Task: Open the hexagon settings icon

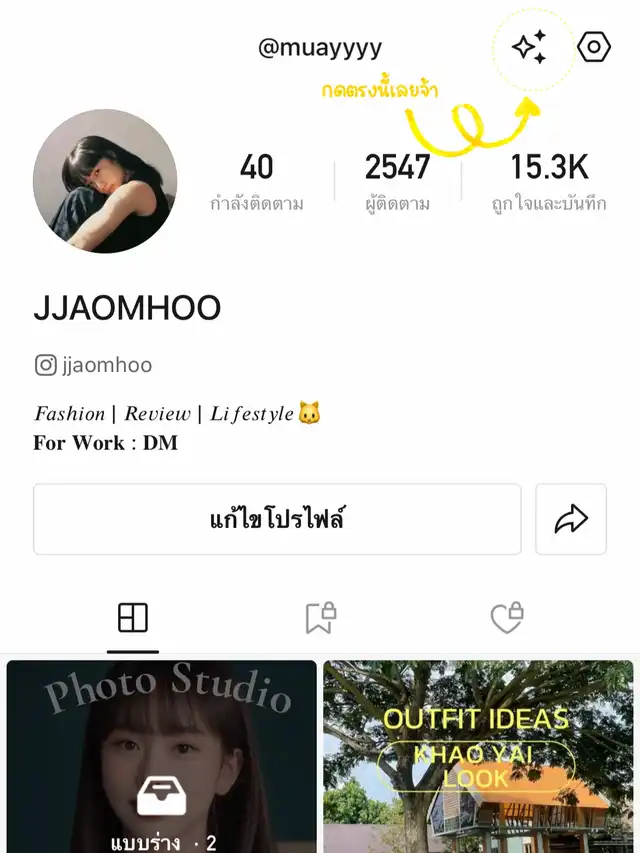Action: [593, 47]
